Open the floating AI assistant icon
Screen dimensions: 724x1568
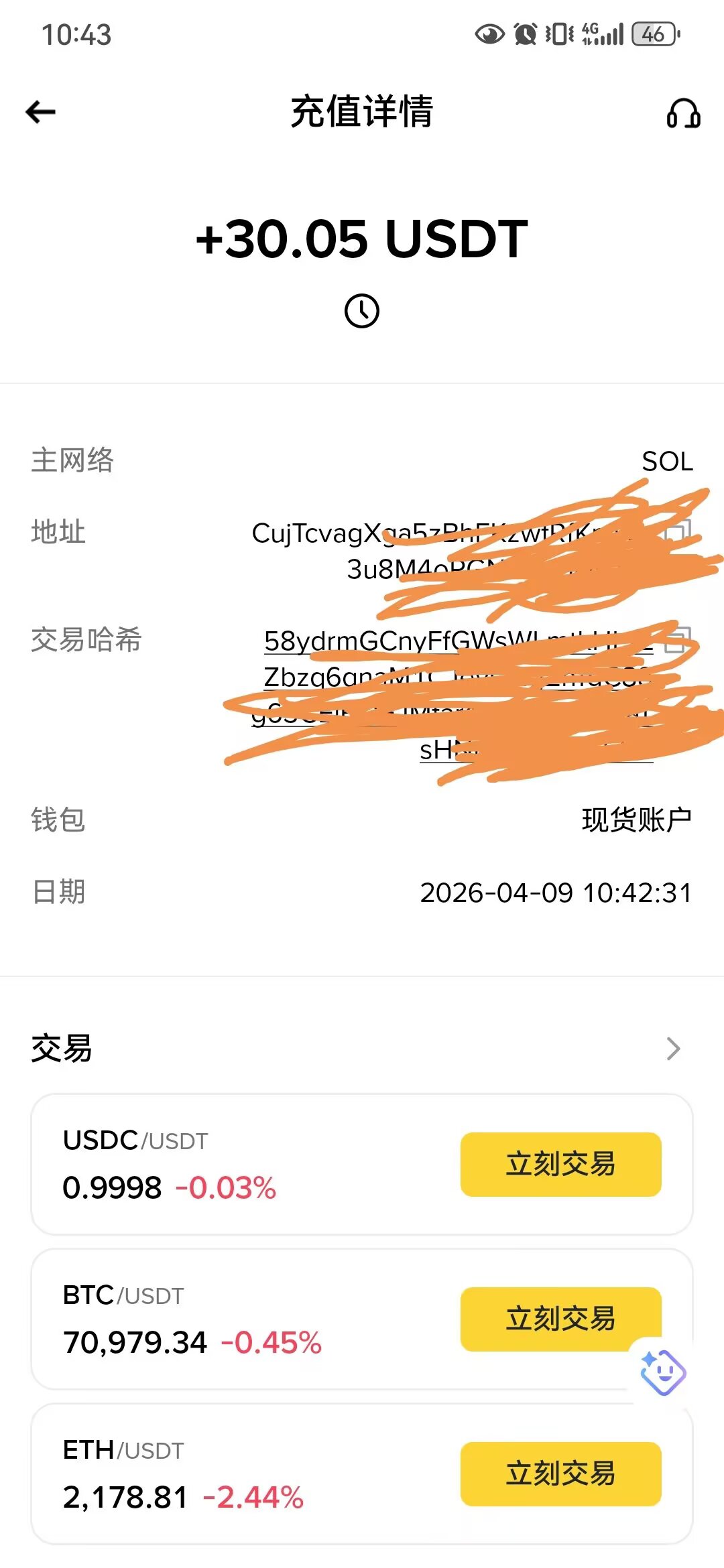click(x=662, y=1371)
